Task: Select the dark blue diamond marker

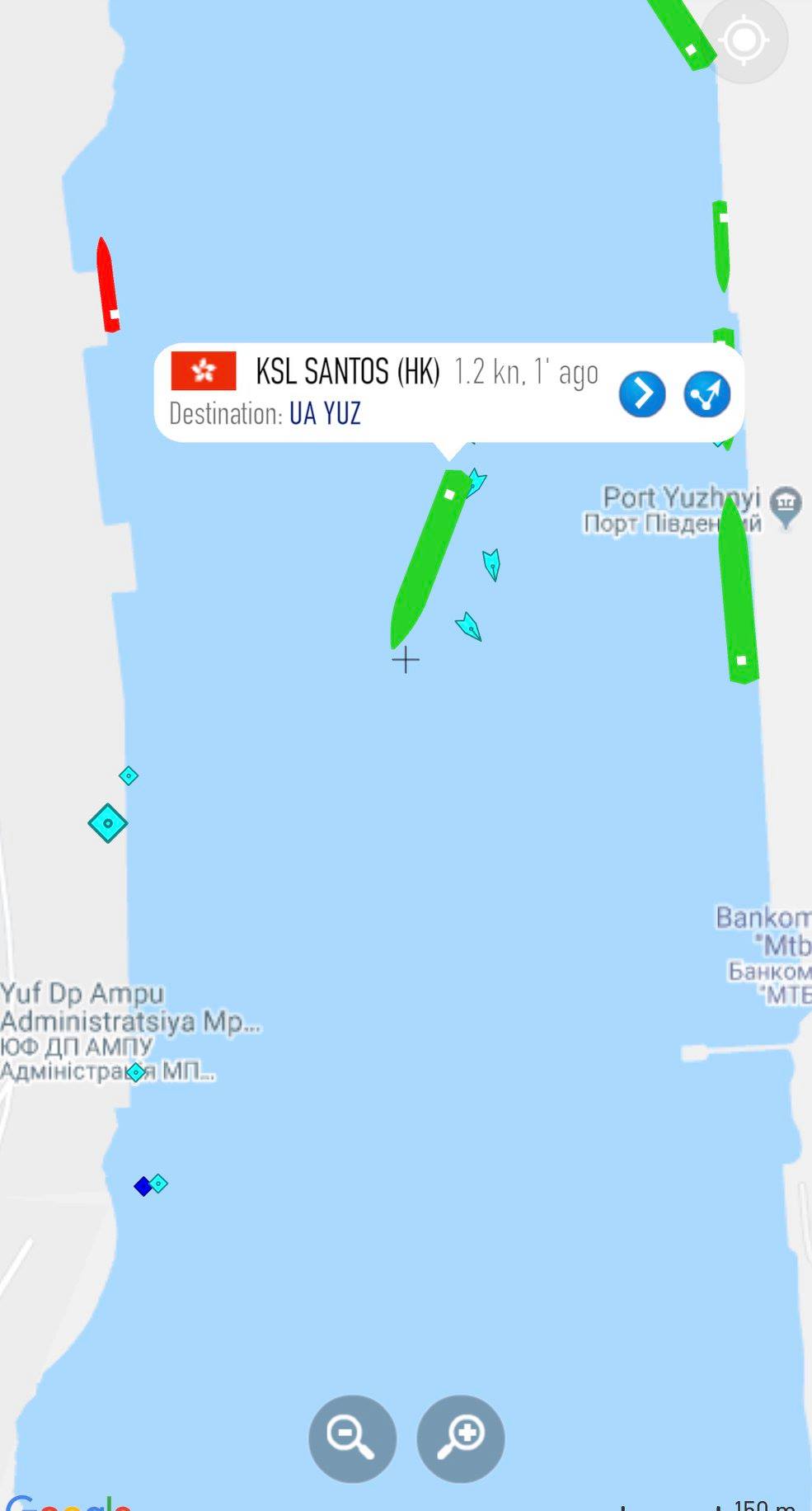Action: click(x=143, y=1186)
